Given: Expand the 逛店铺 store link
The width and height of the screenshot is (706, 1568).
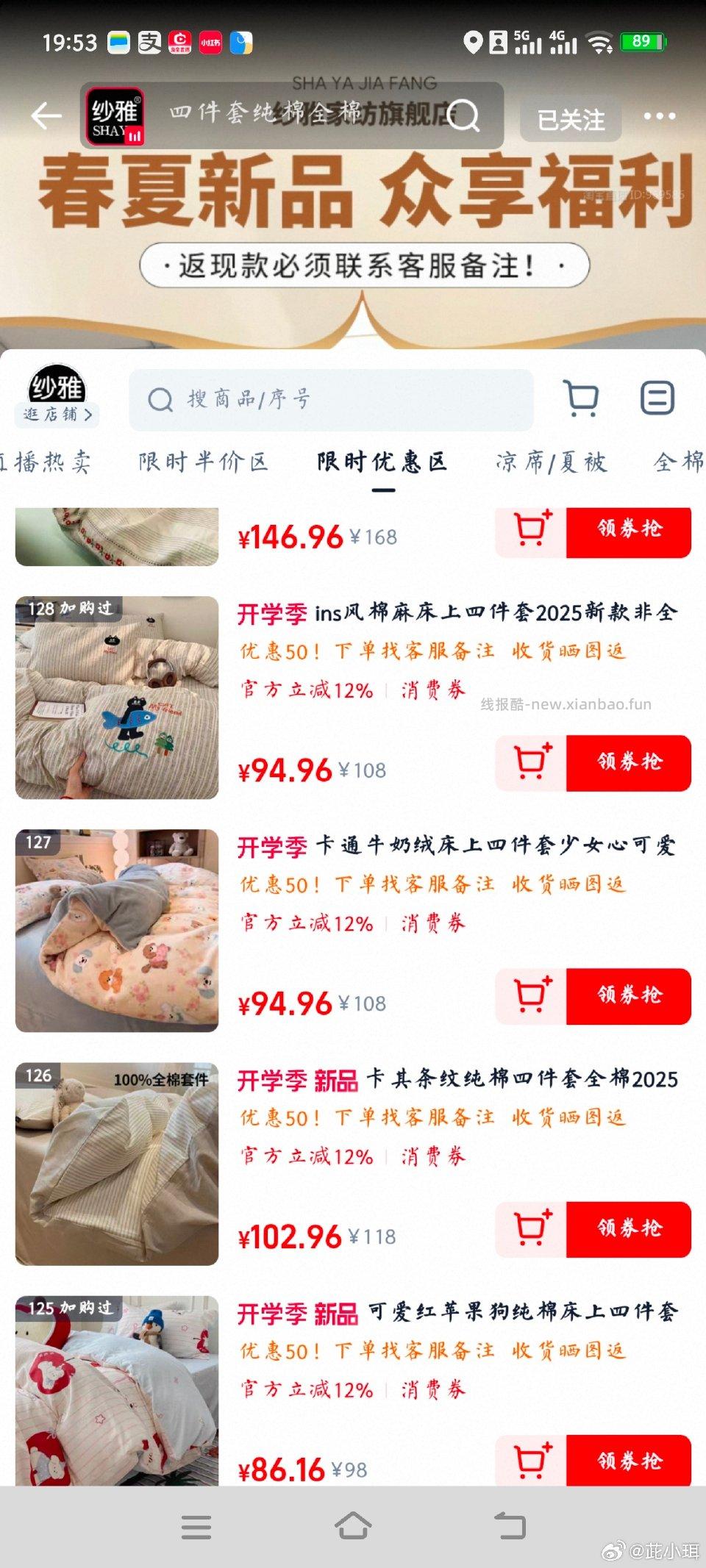Looking at the screenshot, I should point(59,415).
